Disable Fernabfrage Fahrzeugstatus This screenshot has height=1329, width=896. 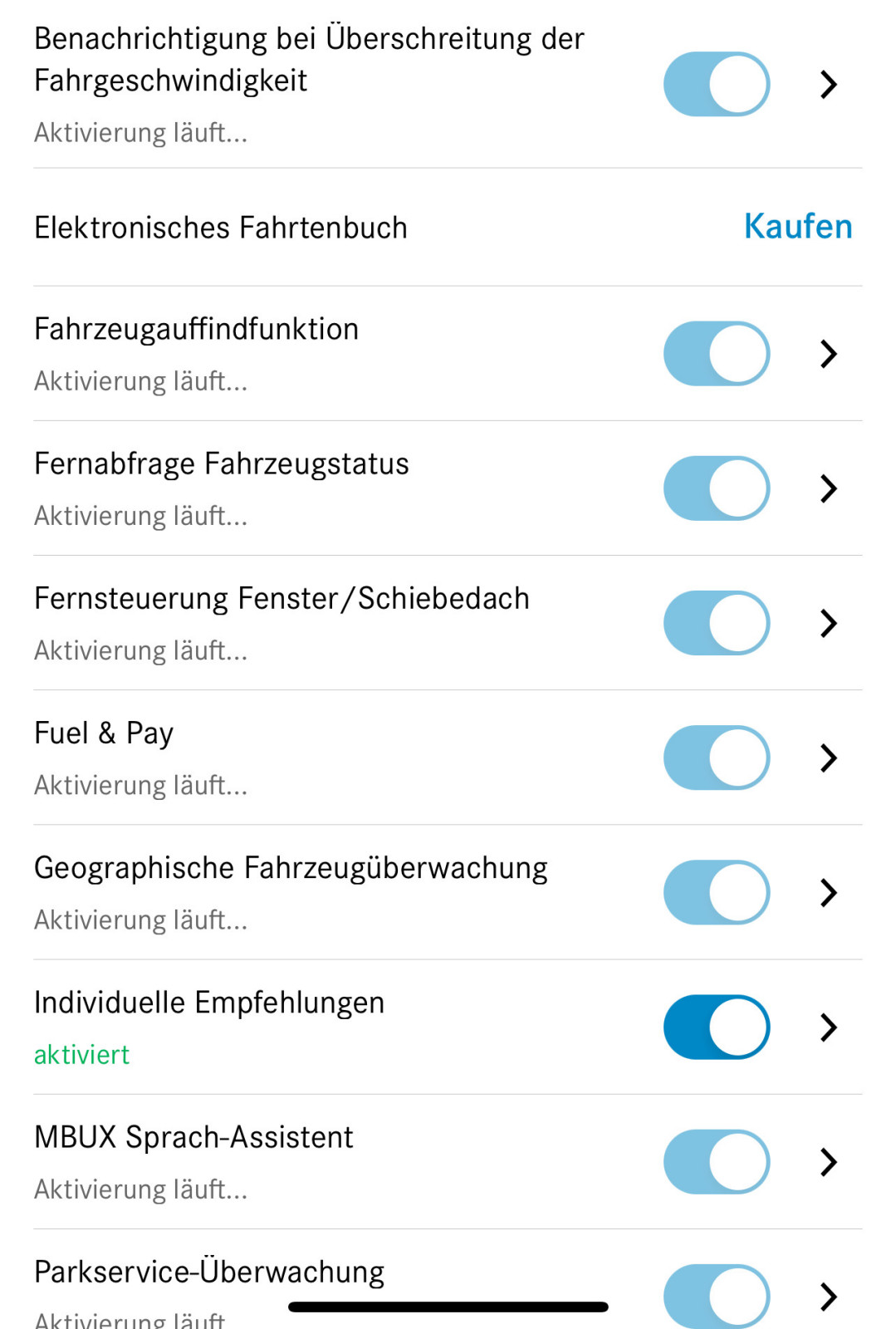(716, 488)
